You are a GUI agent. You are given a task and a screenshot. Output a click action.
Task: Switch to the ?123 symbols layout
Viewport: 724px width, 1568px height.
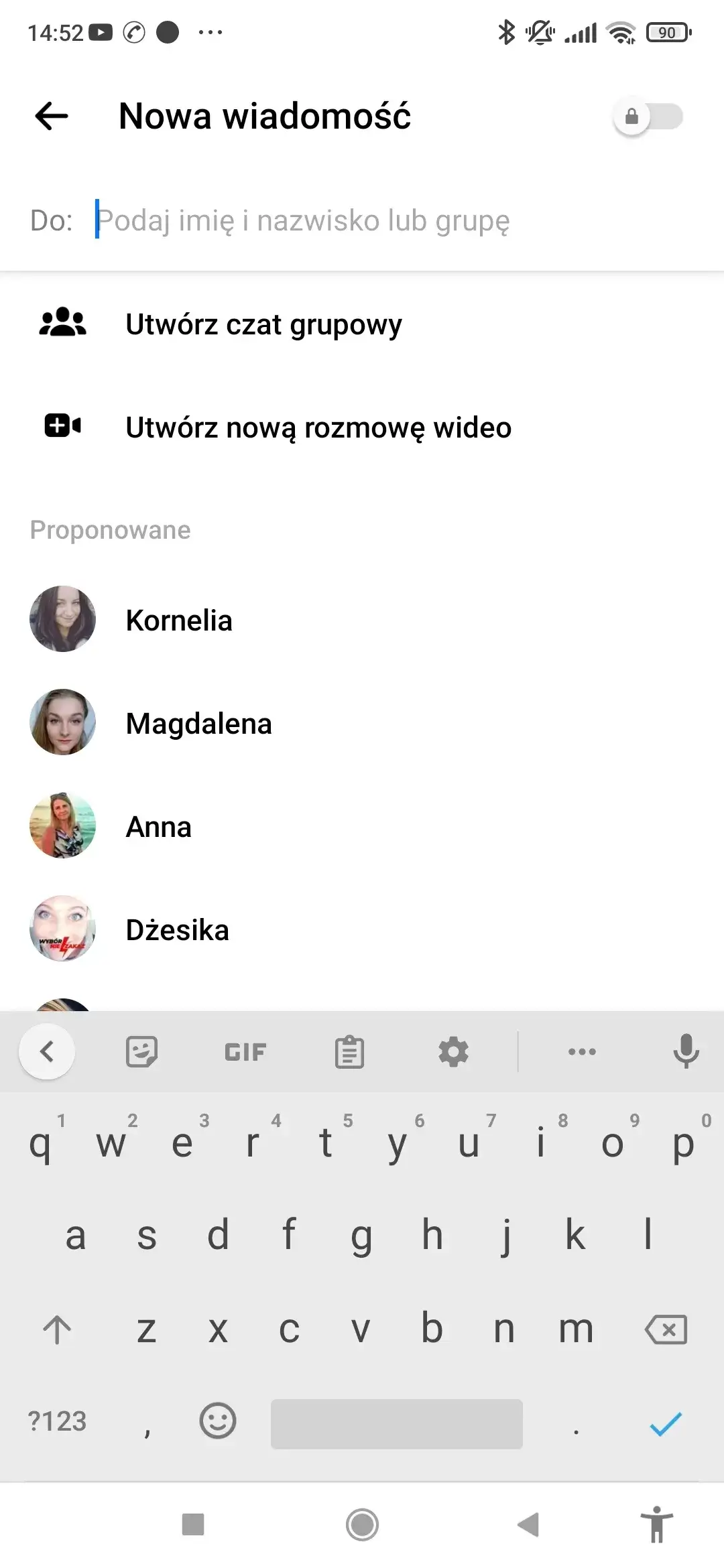click(58, 1421)
